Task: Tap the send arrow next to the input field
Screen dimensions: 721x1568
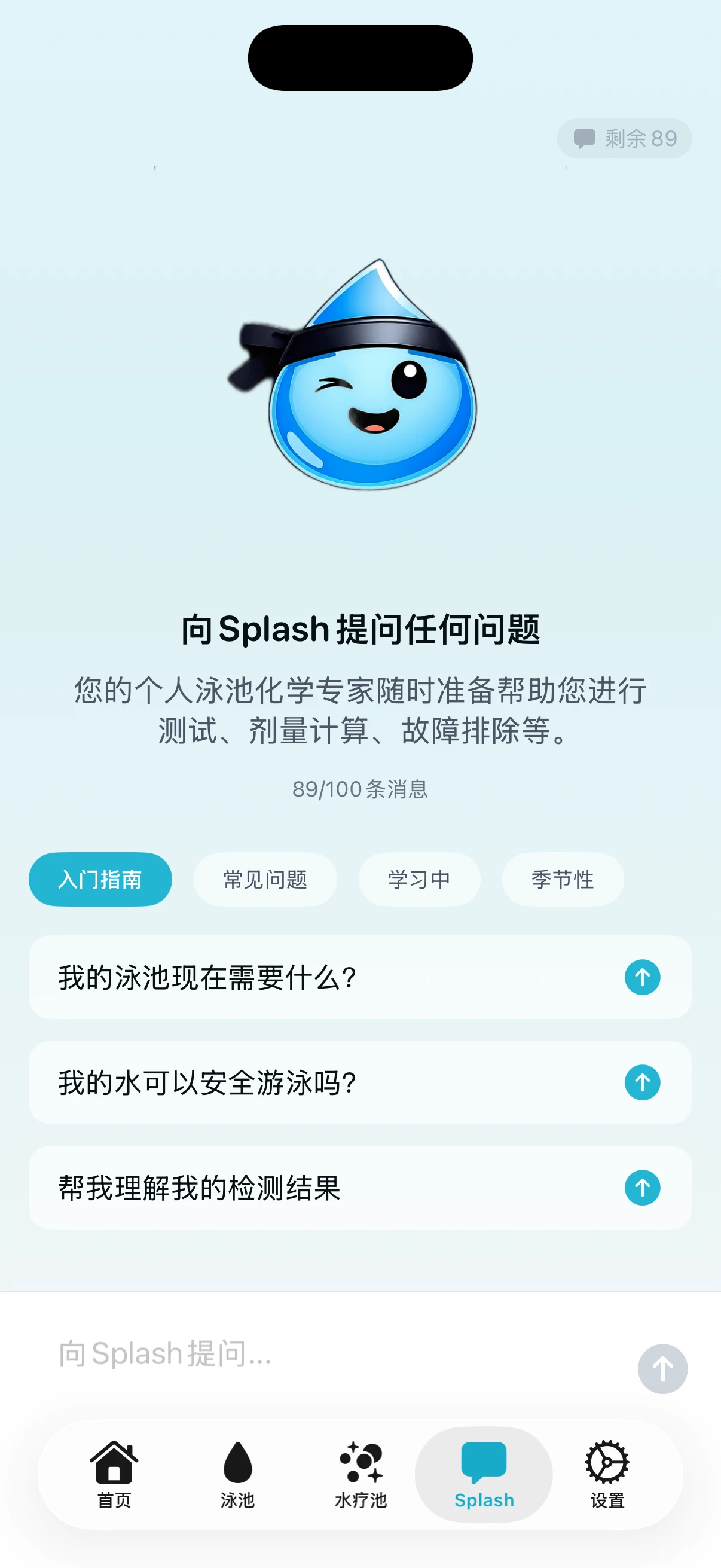Action: click(x=662, y=1368)
